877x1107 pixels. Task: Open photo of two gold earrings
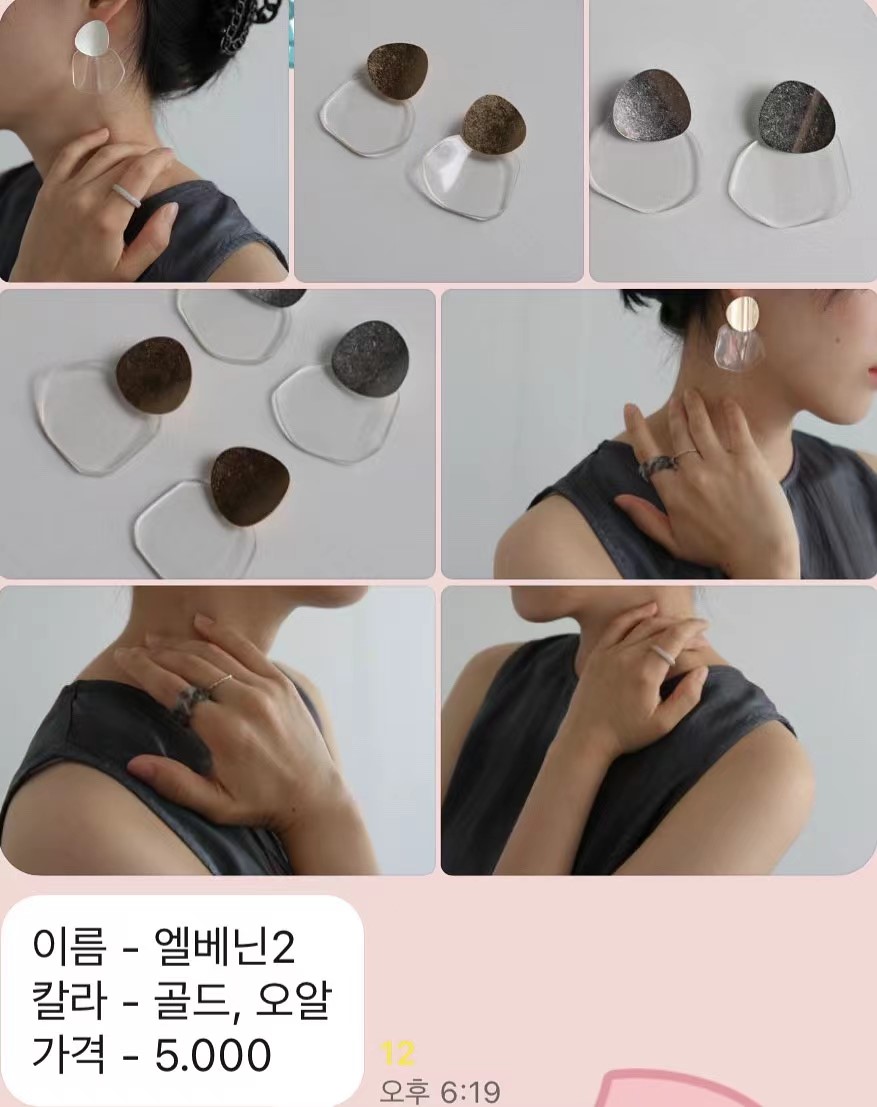click(438, 140)
